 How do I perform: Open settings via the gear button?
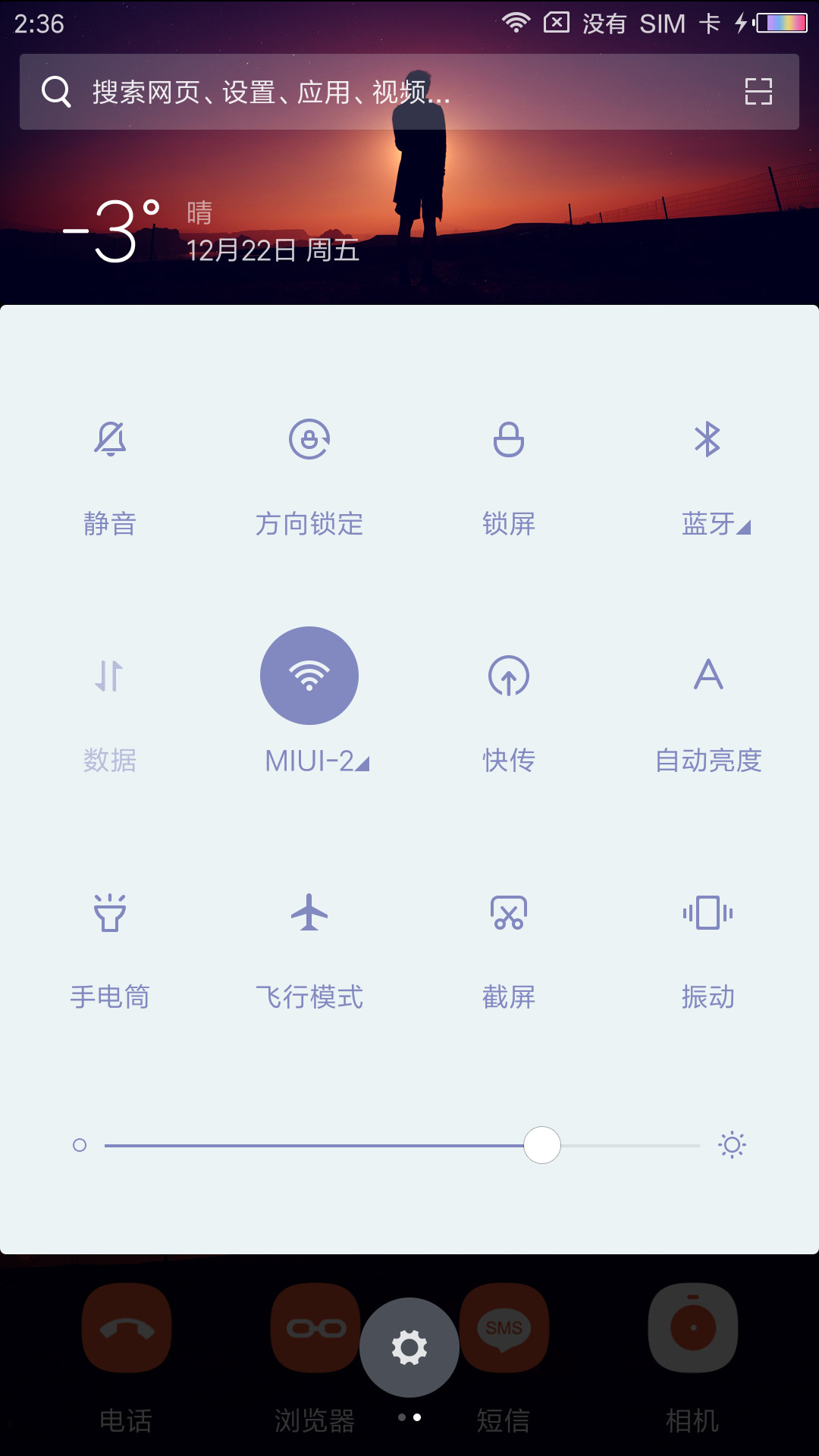point(409,1348)
